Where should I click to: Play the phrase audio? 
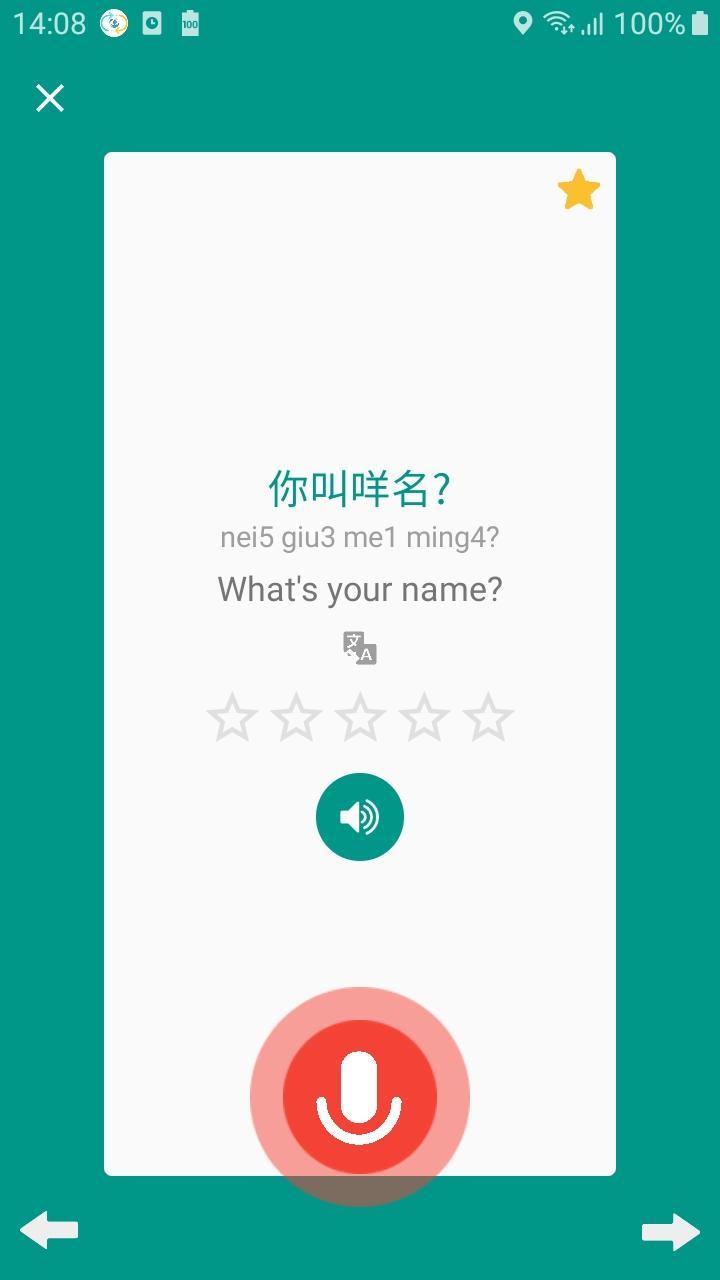[360, 817]
